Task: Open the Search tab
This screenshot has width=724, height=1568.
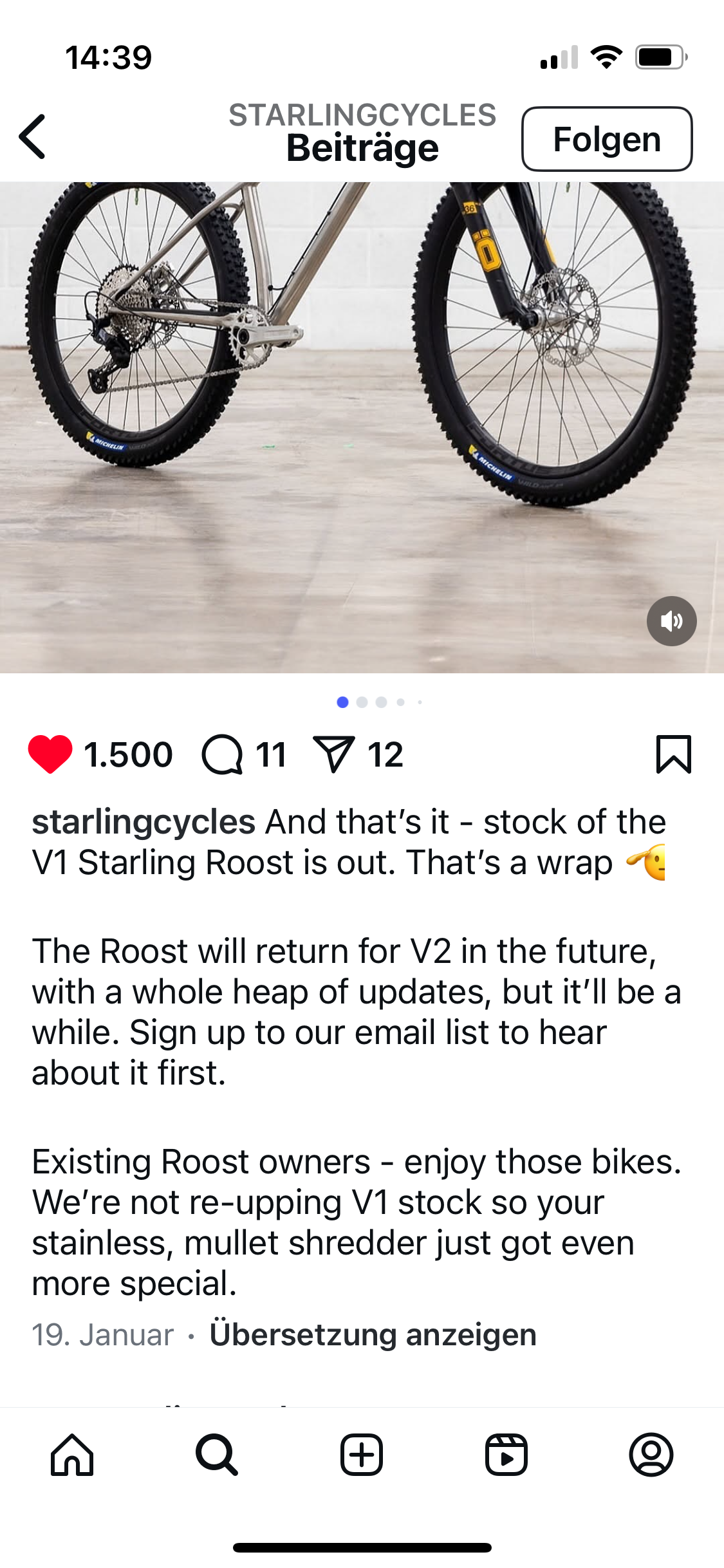Action: pos(217,1455)
